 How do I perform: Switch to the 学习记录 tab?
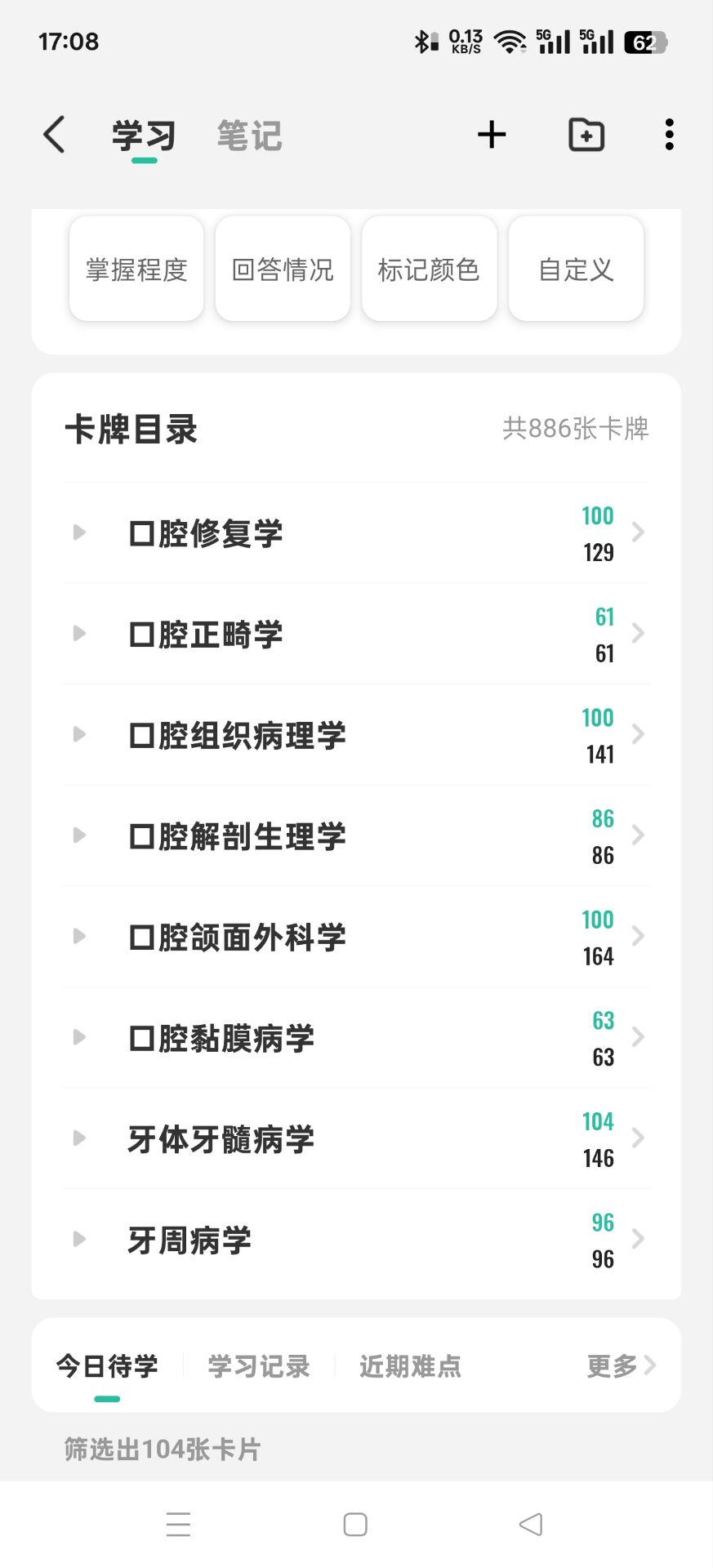tap(259, 1365)
